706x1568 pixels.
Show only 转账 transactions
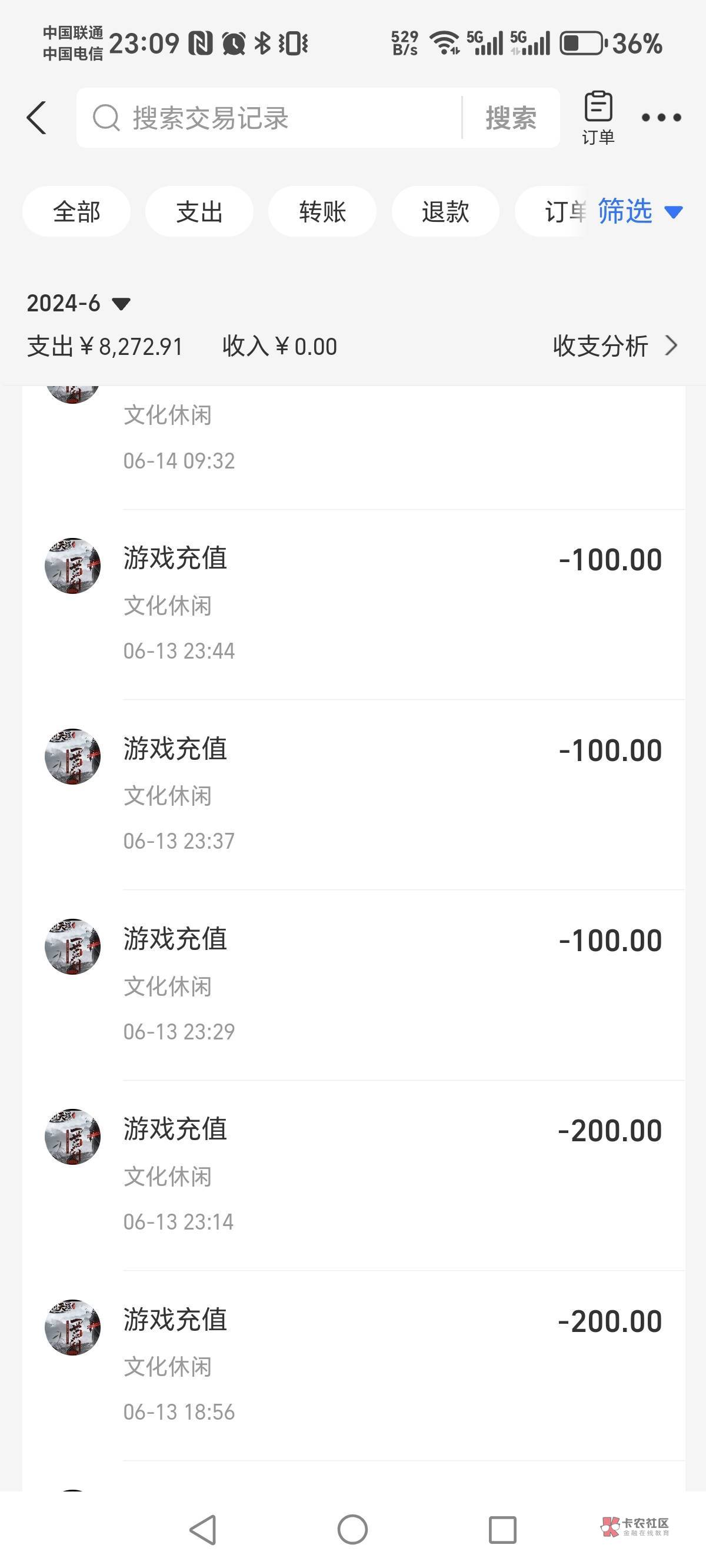[x=322, y=212]
